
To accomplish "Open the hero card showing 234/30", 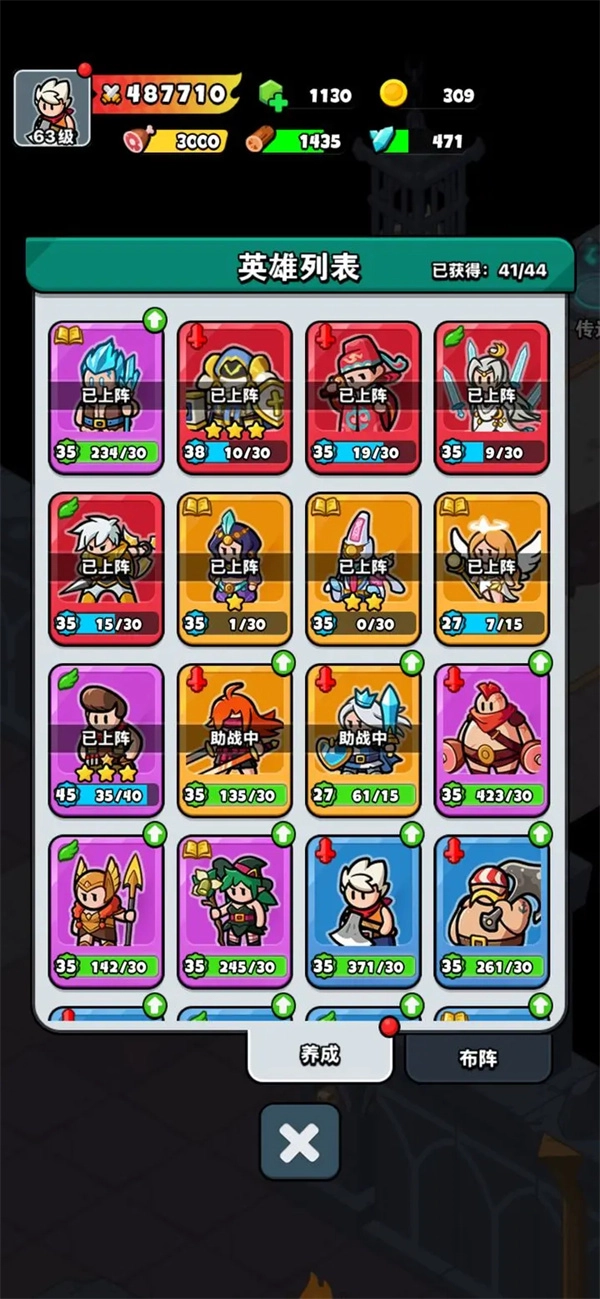I will [x=106, y=397].
